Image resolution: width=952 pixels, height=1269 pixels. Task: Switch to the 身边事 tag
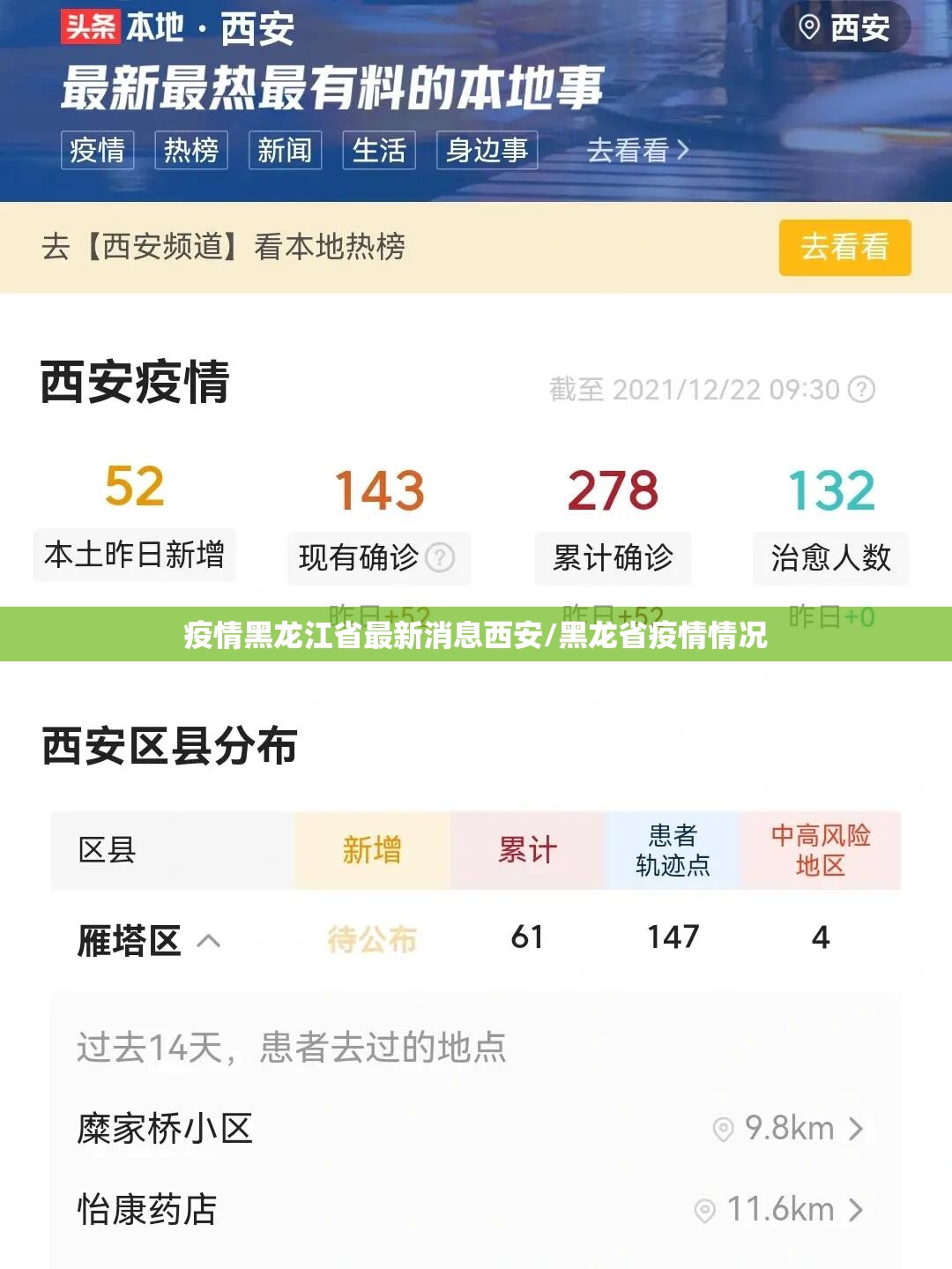pos(487,150)
